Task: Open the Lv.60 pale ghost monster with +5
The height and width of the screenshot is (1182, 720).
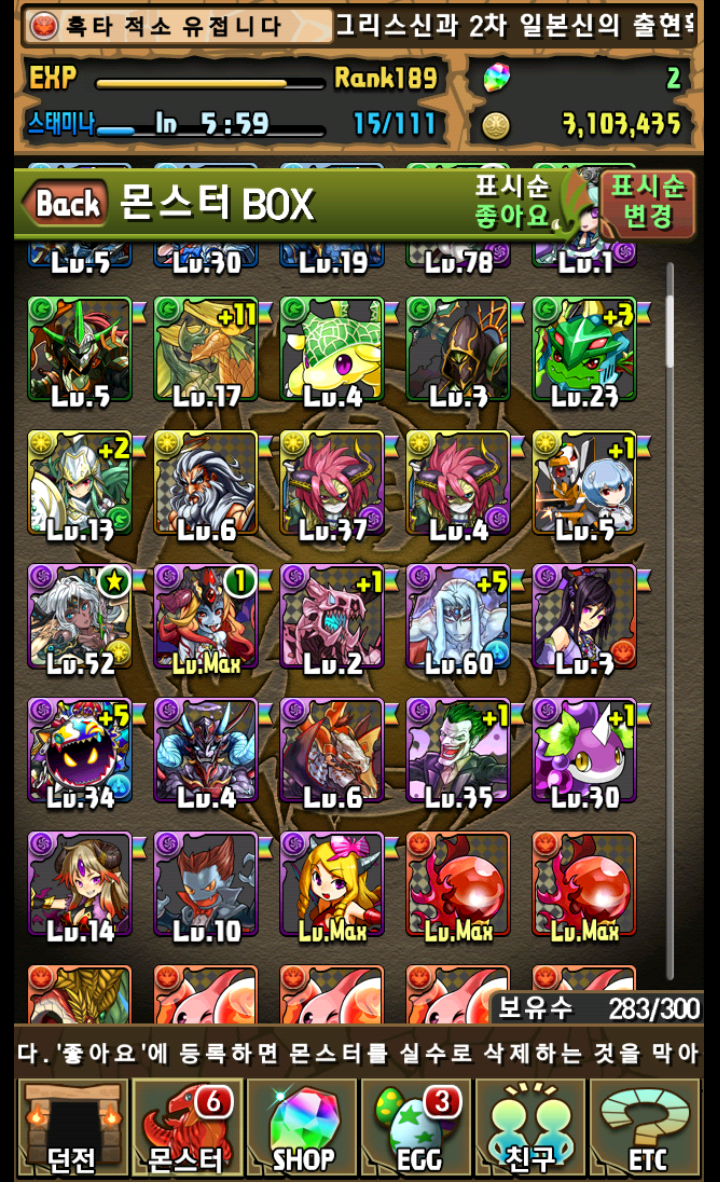Action: [458, 619]
